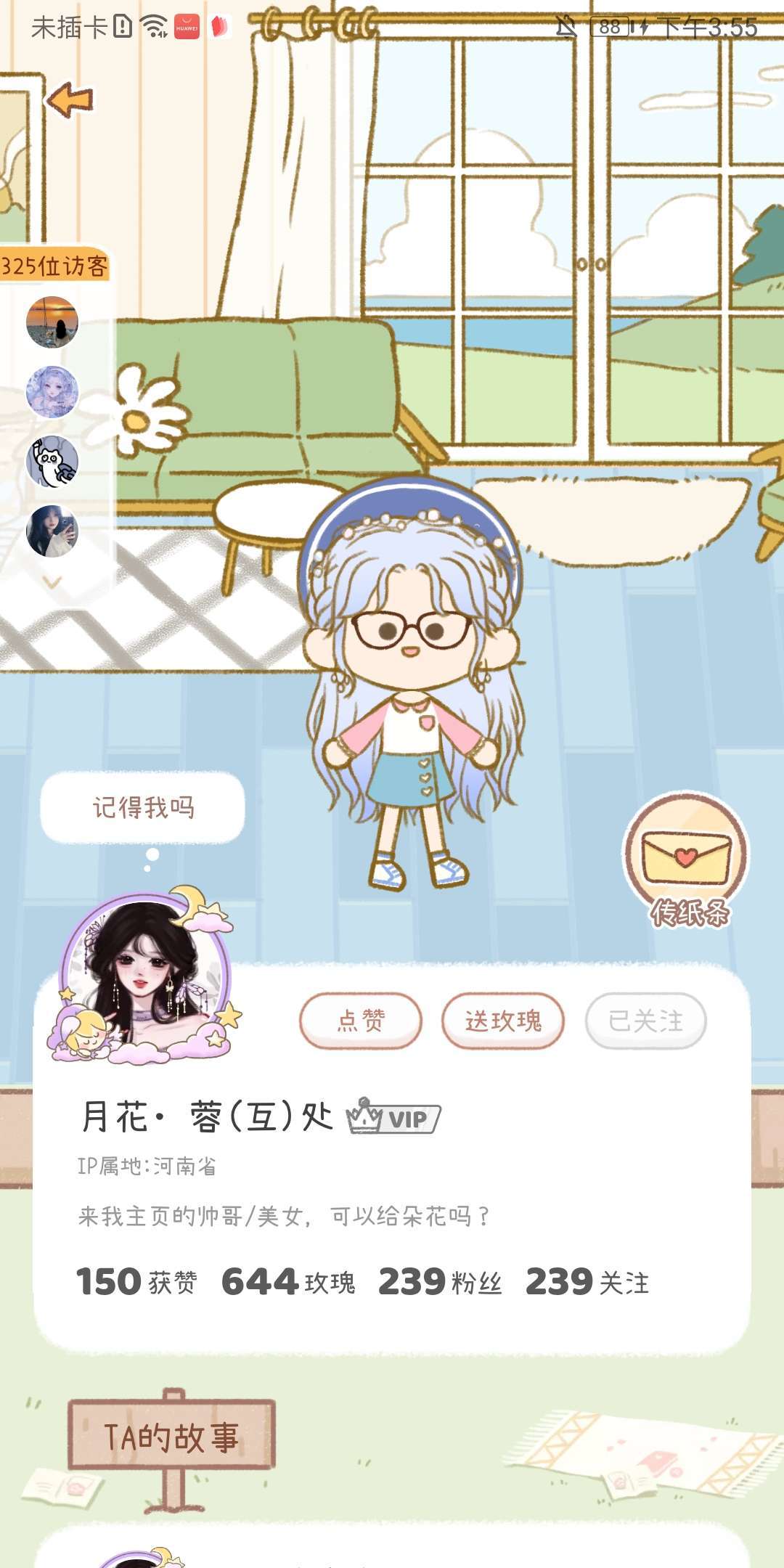Send a rose with 送玫瑰
The width and height of the screenshot is (784, 1568).
click(502, 1021)
